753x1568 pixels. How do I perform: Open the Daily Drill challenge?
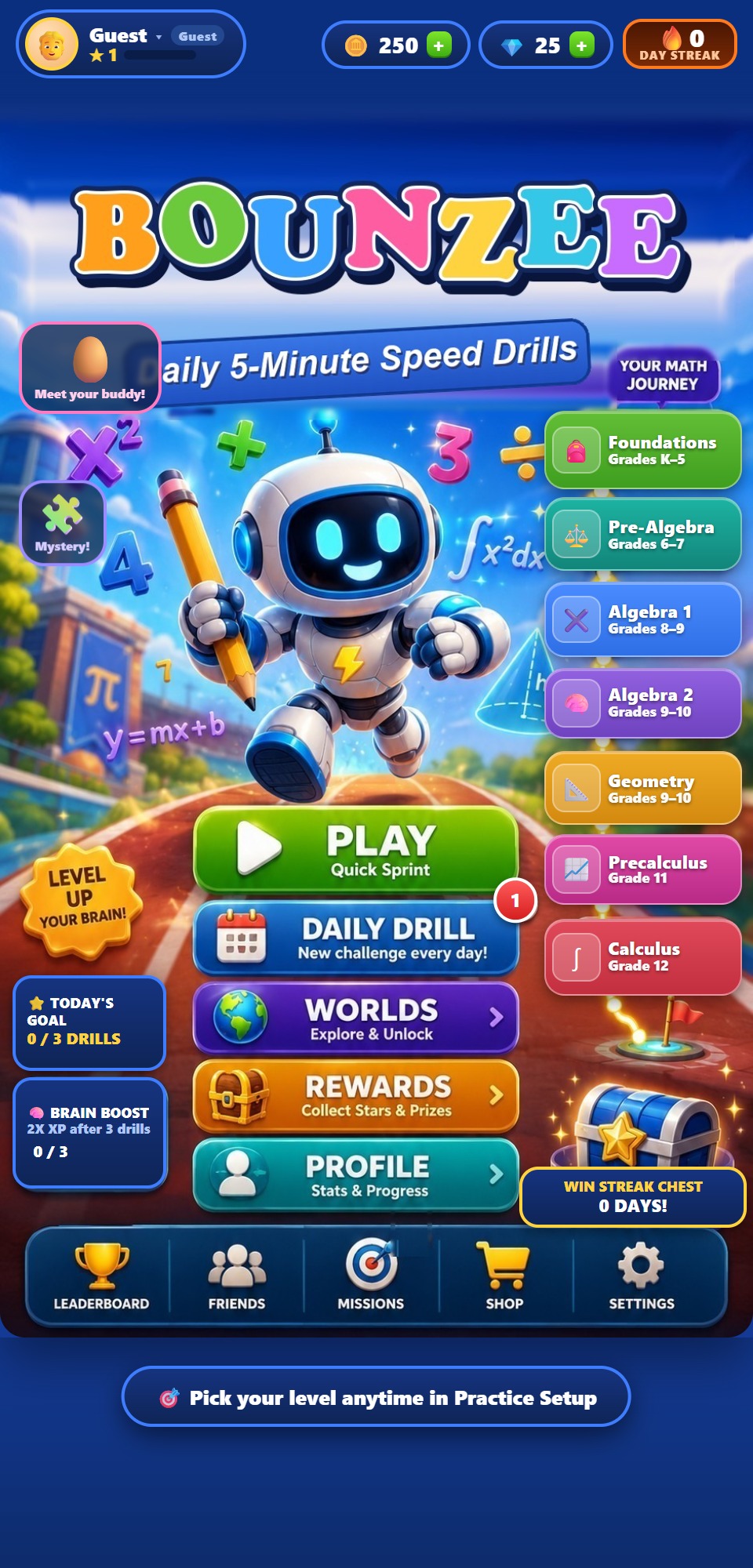[355, 938]
